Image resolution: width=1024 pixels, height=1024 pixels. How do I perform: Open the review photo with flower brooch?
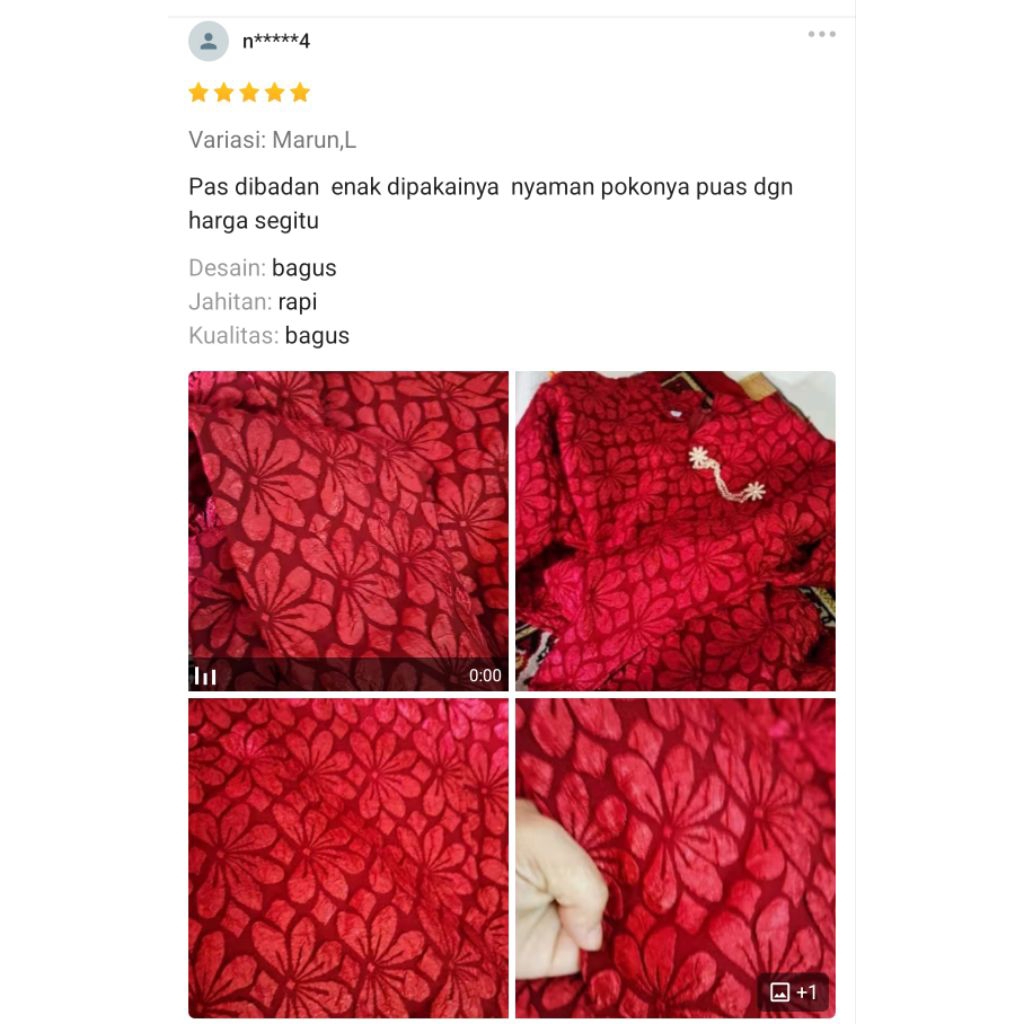[x=675, y=530]
